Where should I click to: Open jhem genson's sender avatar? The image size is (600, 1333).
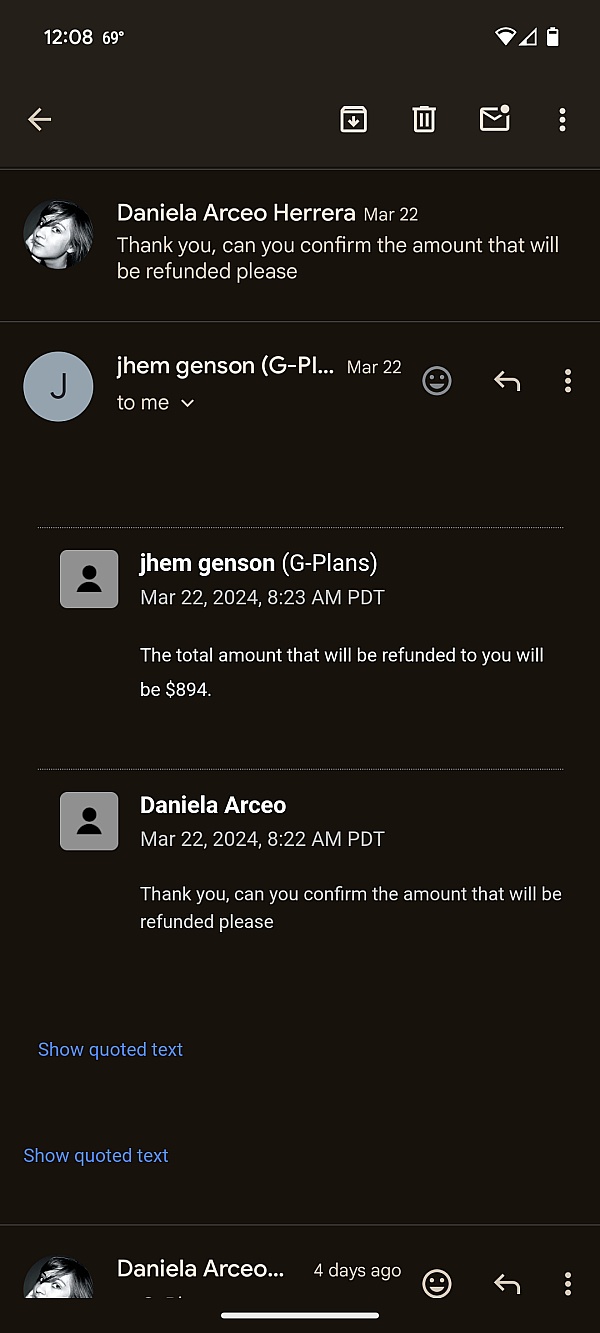pos(58,386)
